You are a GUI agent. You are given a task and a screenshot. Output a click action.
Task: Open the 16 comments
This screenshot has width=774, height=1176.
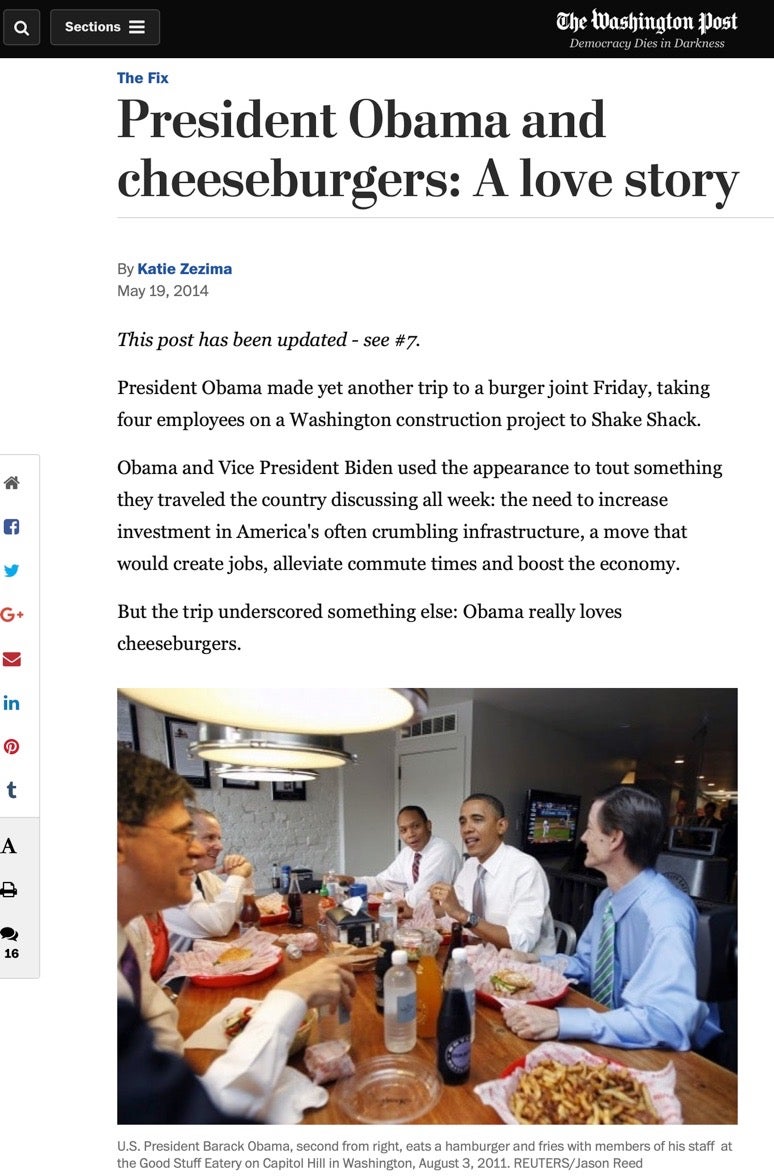point(10,941)
